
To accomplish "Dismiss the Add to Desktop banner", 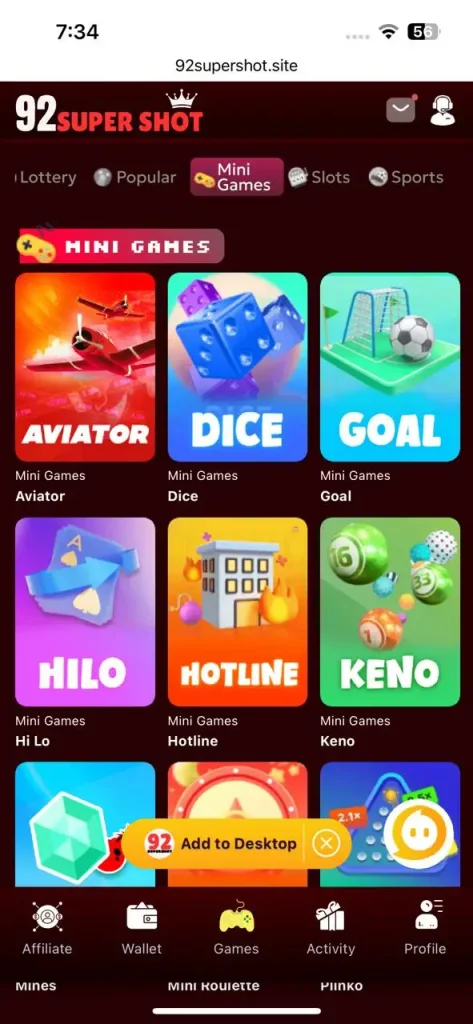I will click(326, 844).
